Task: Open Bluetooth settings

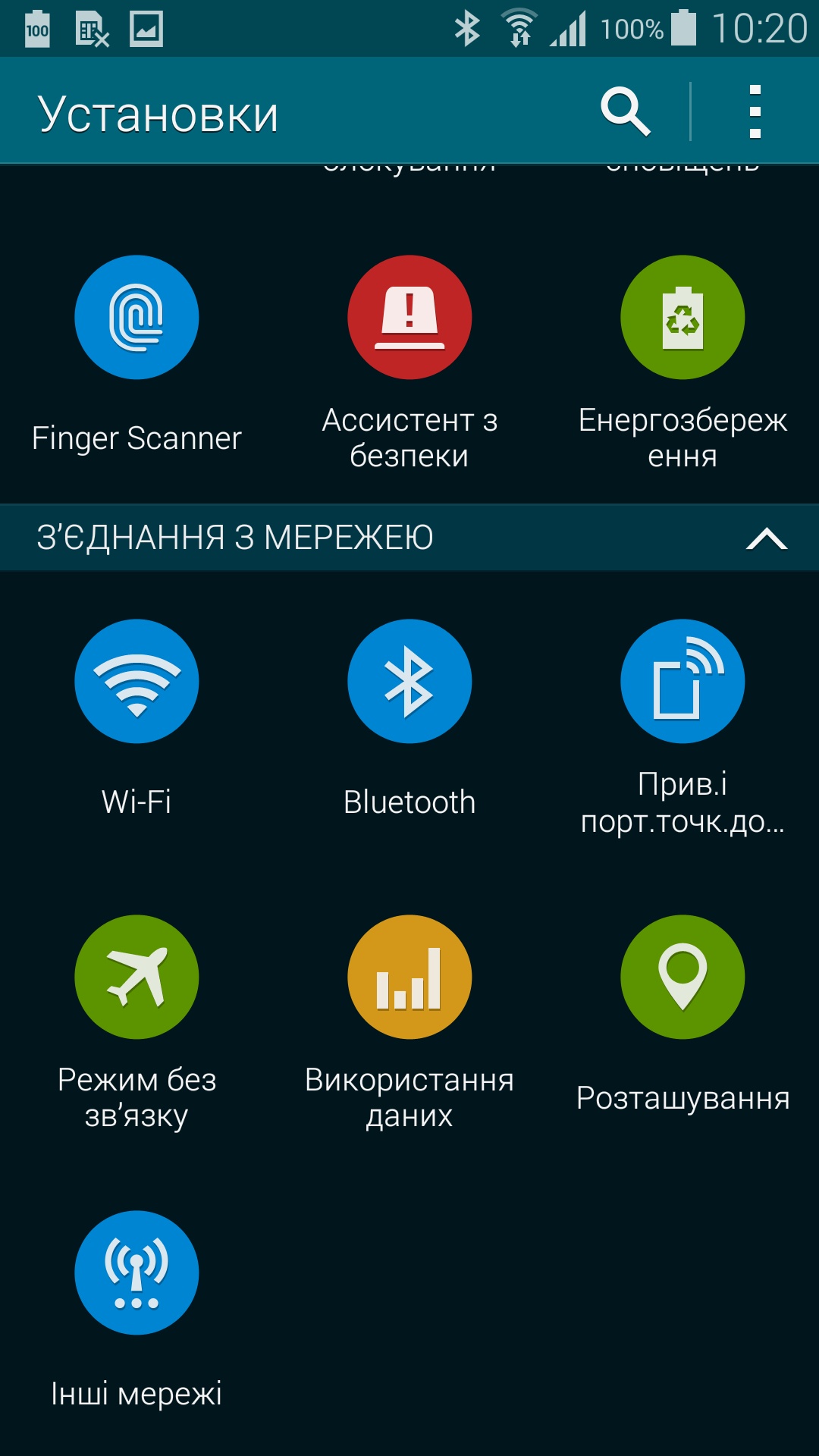Action: click(409, 682)
